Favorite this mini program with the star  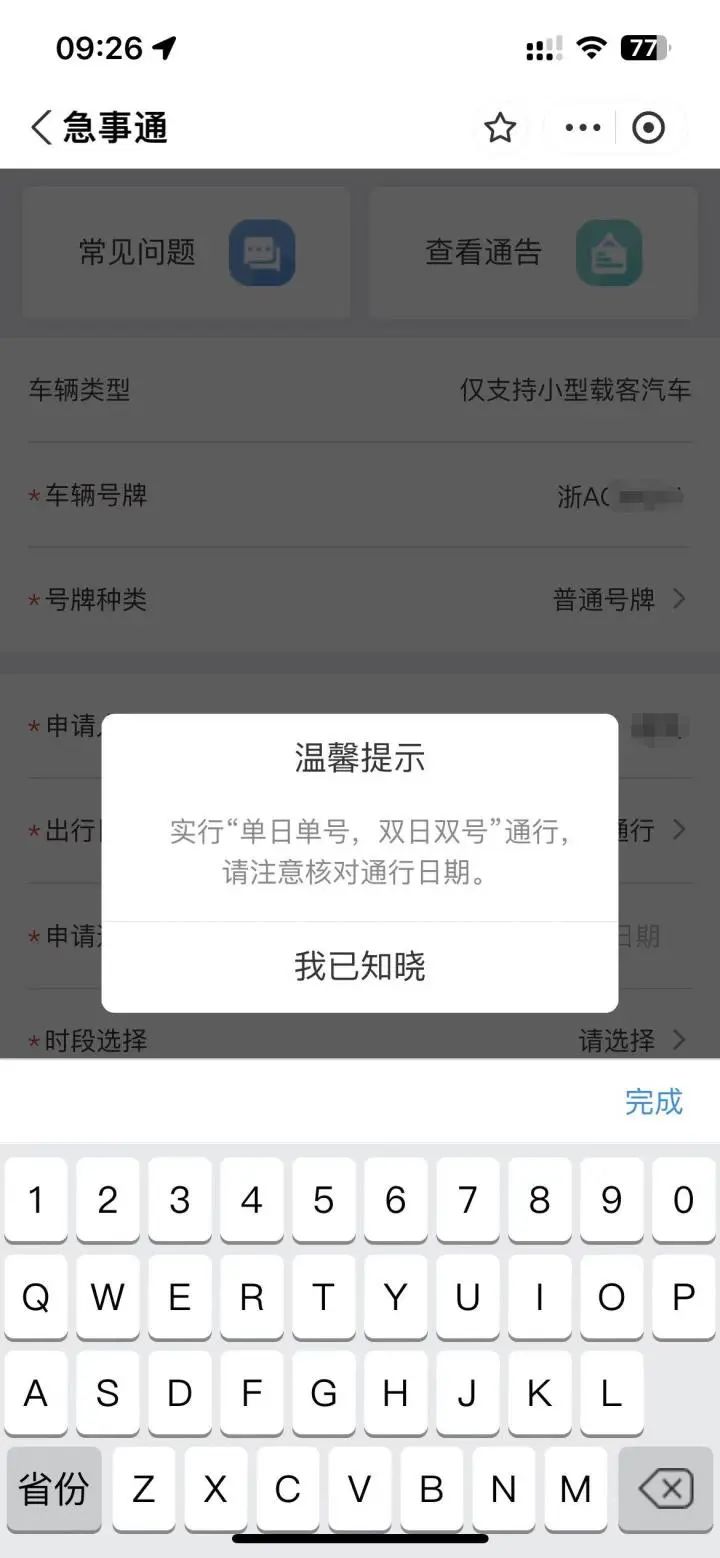click(x=499, y=128)
